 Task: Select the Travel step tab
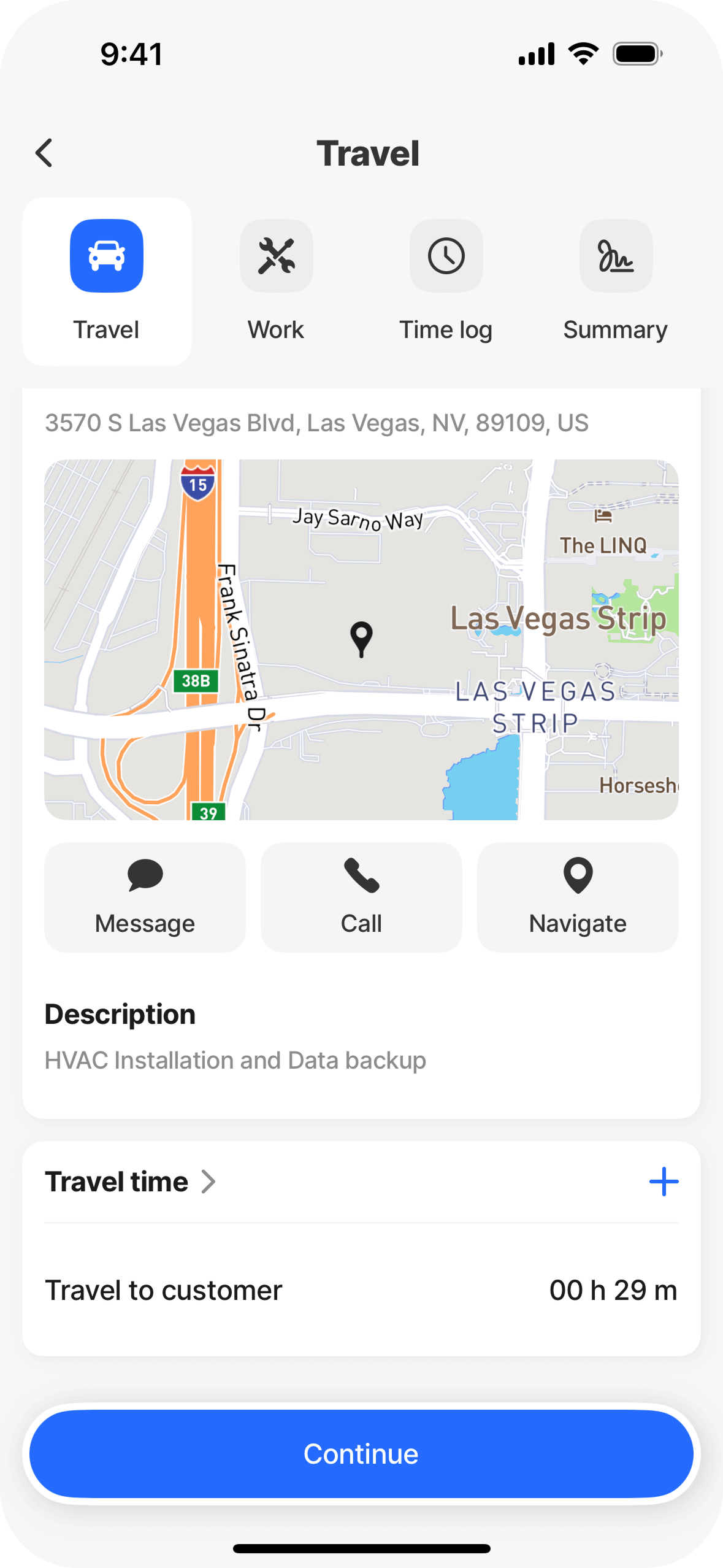point(107,282)
